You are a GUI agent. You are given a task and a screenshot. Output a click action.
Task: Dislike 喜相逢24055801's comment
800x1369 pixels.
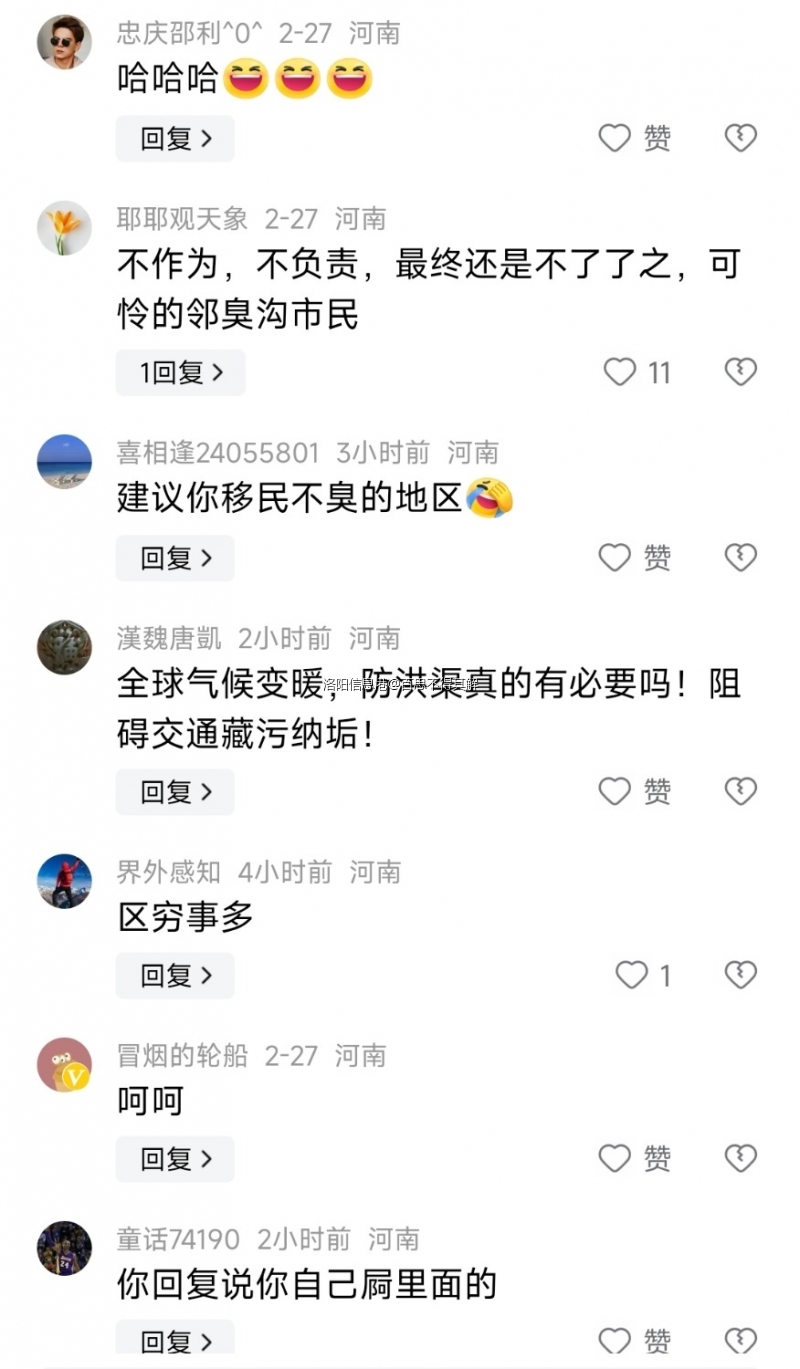[740, 557]
